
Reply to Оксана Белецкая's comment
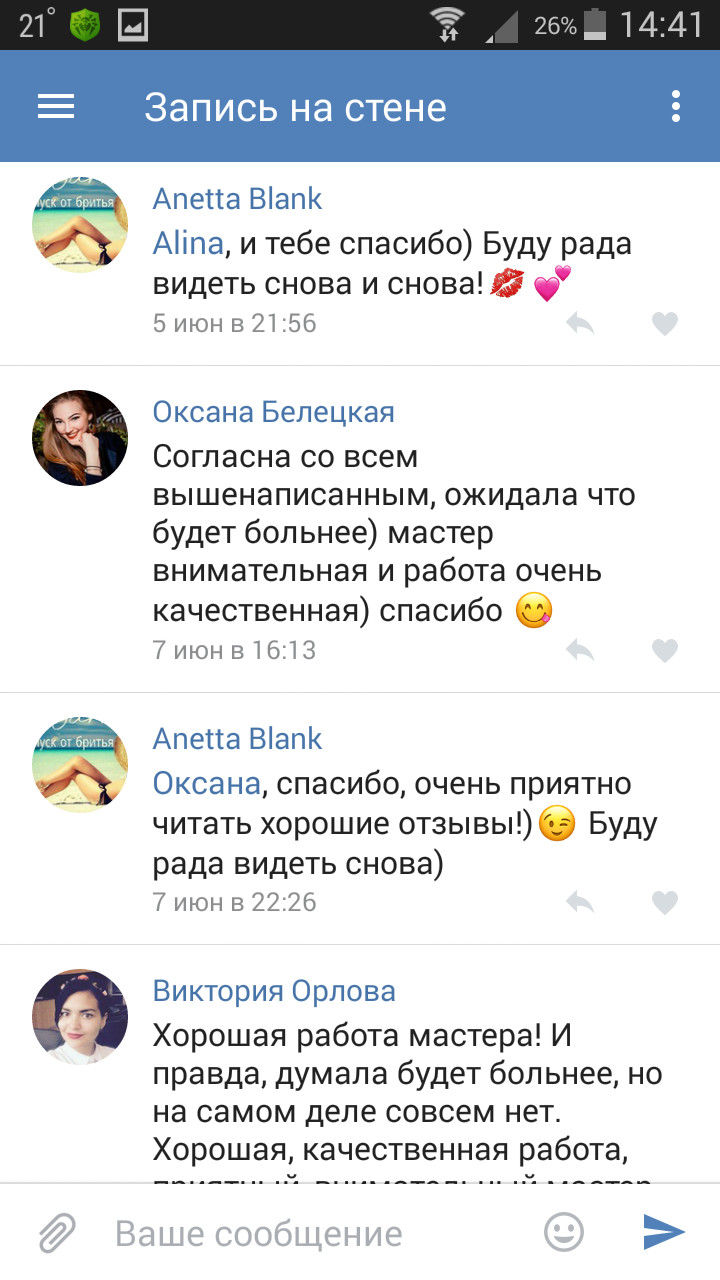coord(580,651)
